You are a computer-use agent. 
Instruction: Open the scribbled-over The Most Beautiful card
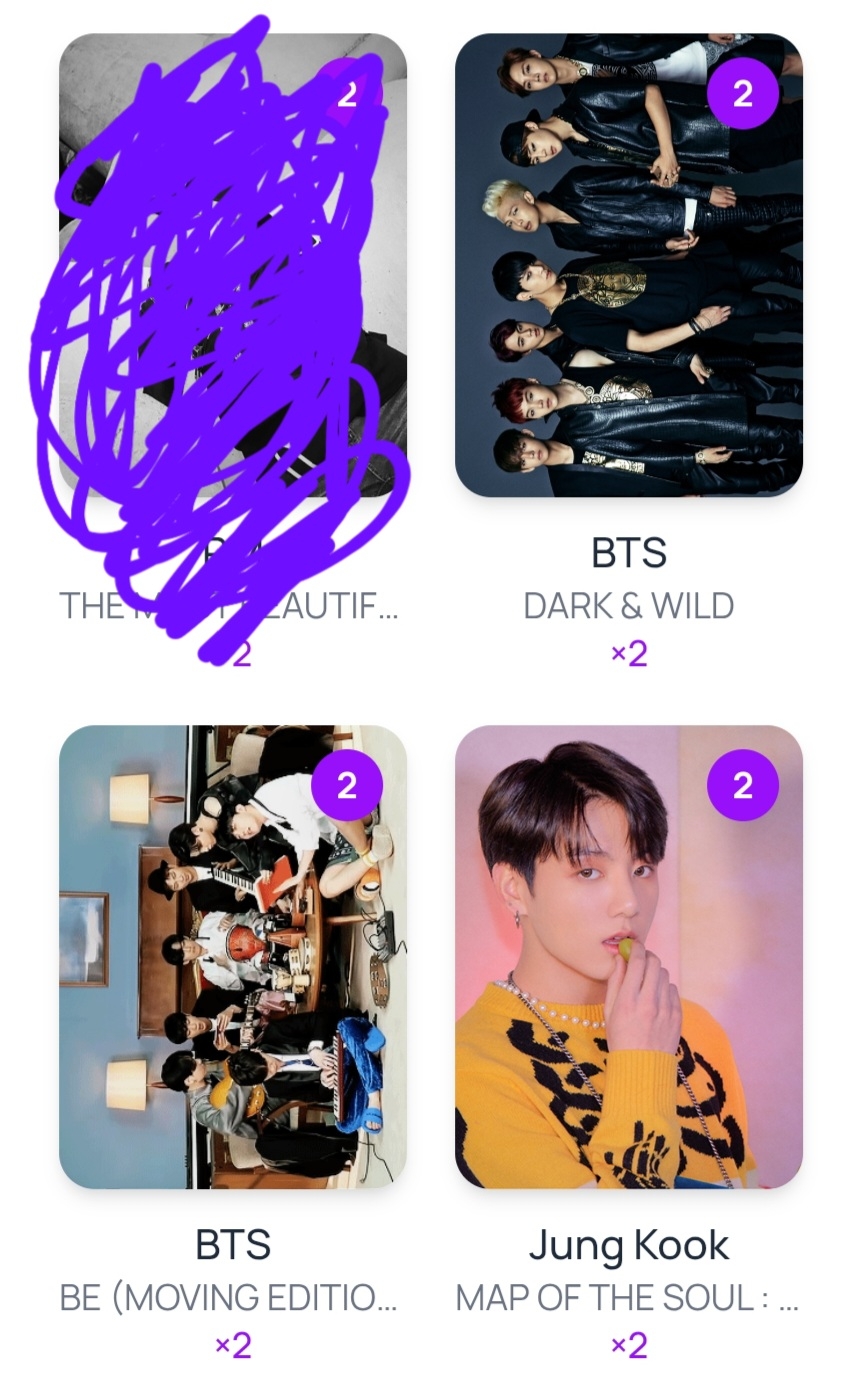coord(232,265)
